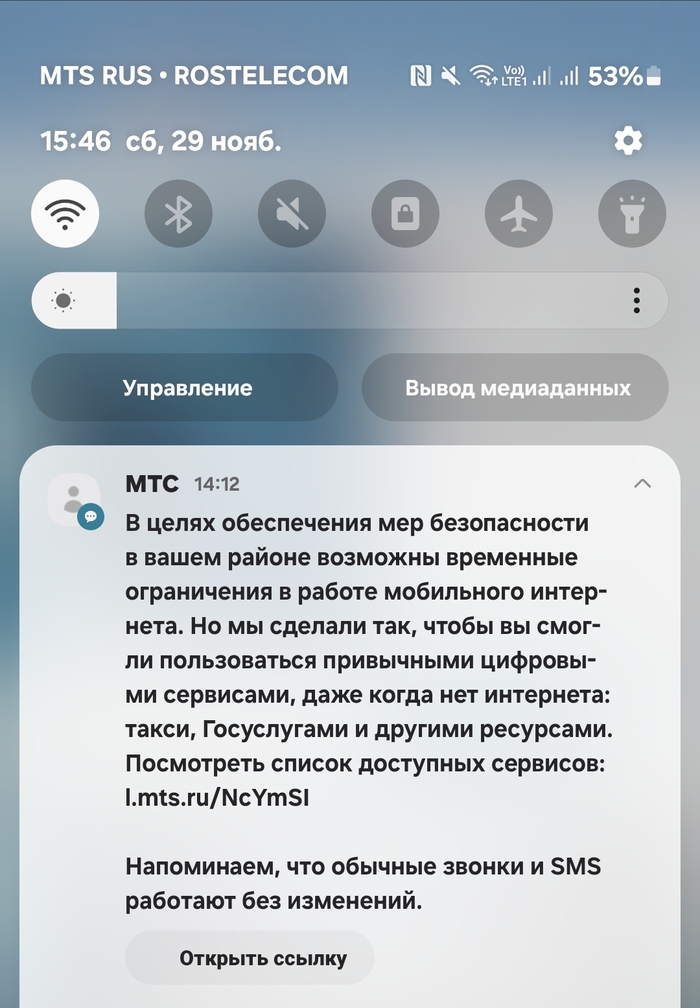Enable airplane mode

click(518, 214)
